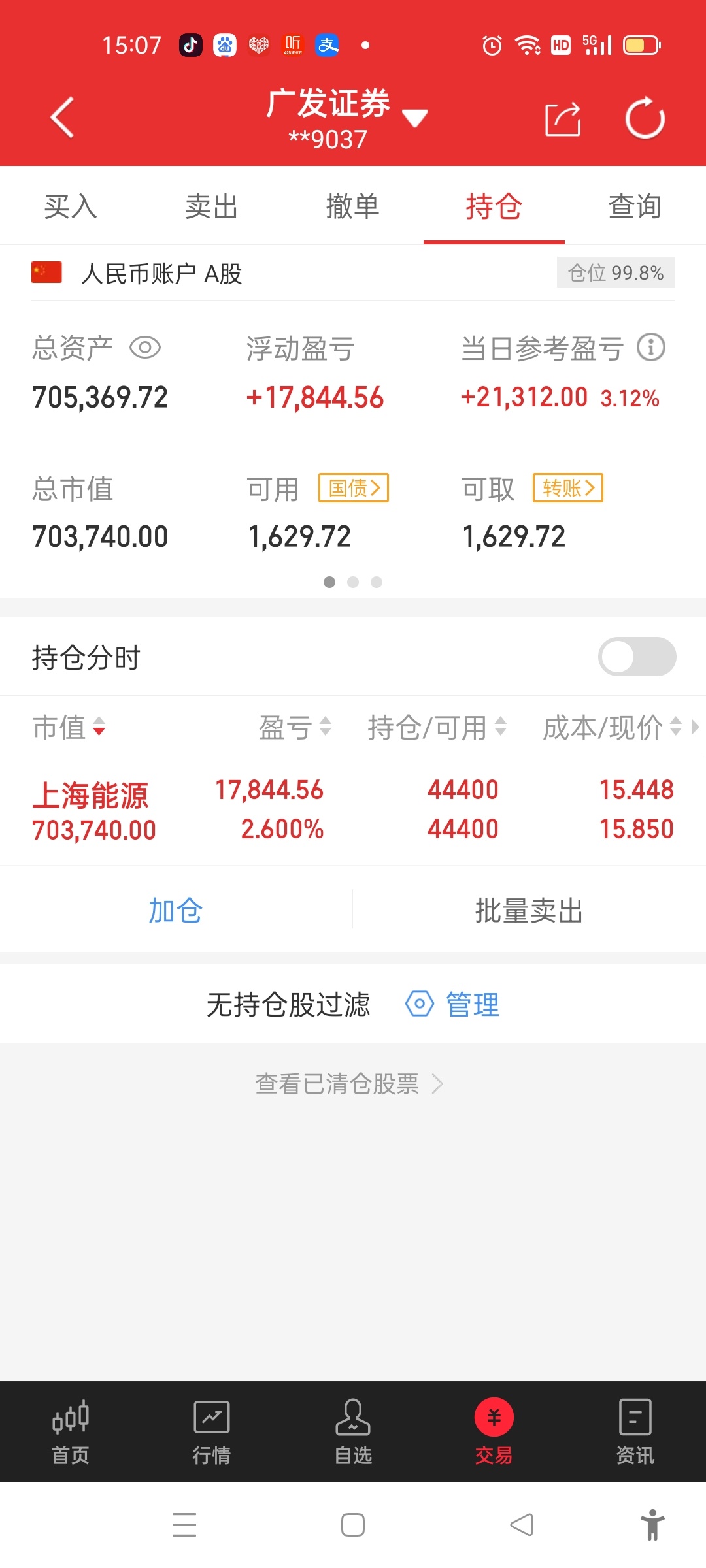Screen dimensions: 706x1568
Task: Open 管理 filter settings
Action: (452, 1004)
